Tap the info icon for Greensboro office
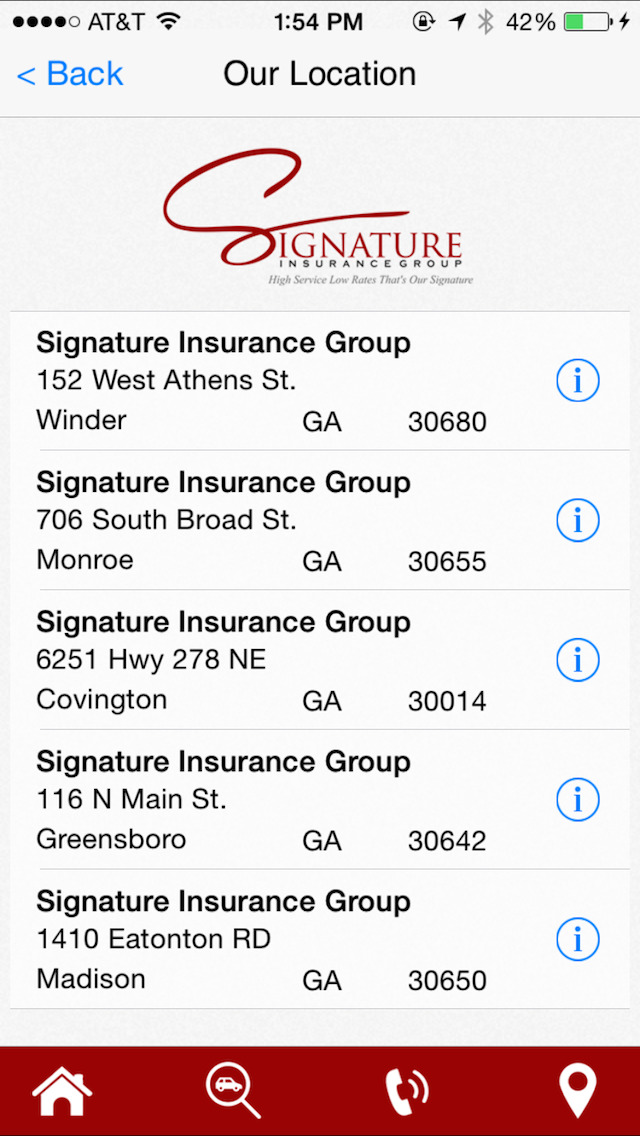 (x=578, y=799)
